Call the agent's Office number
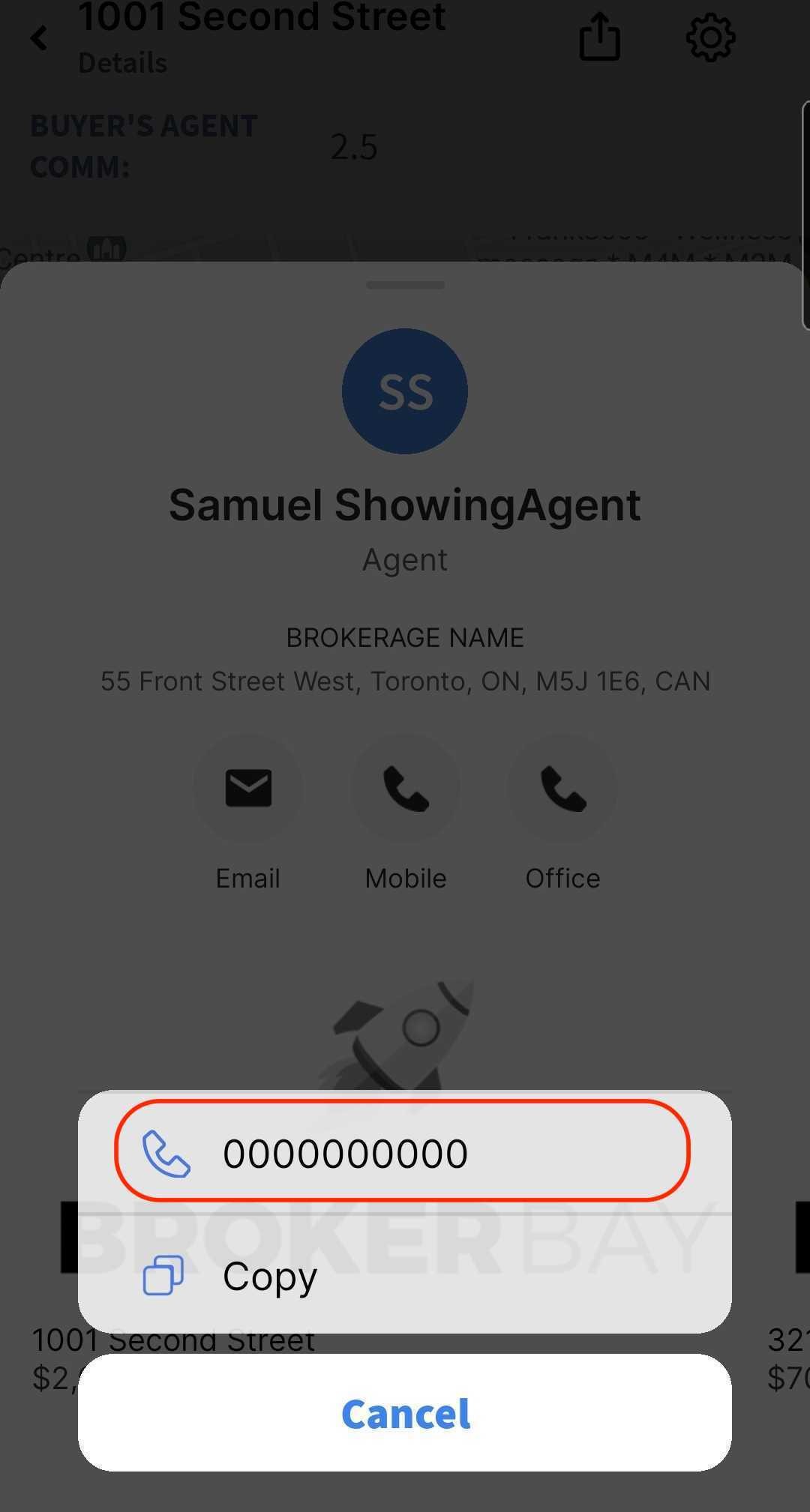 (562, 788)
